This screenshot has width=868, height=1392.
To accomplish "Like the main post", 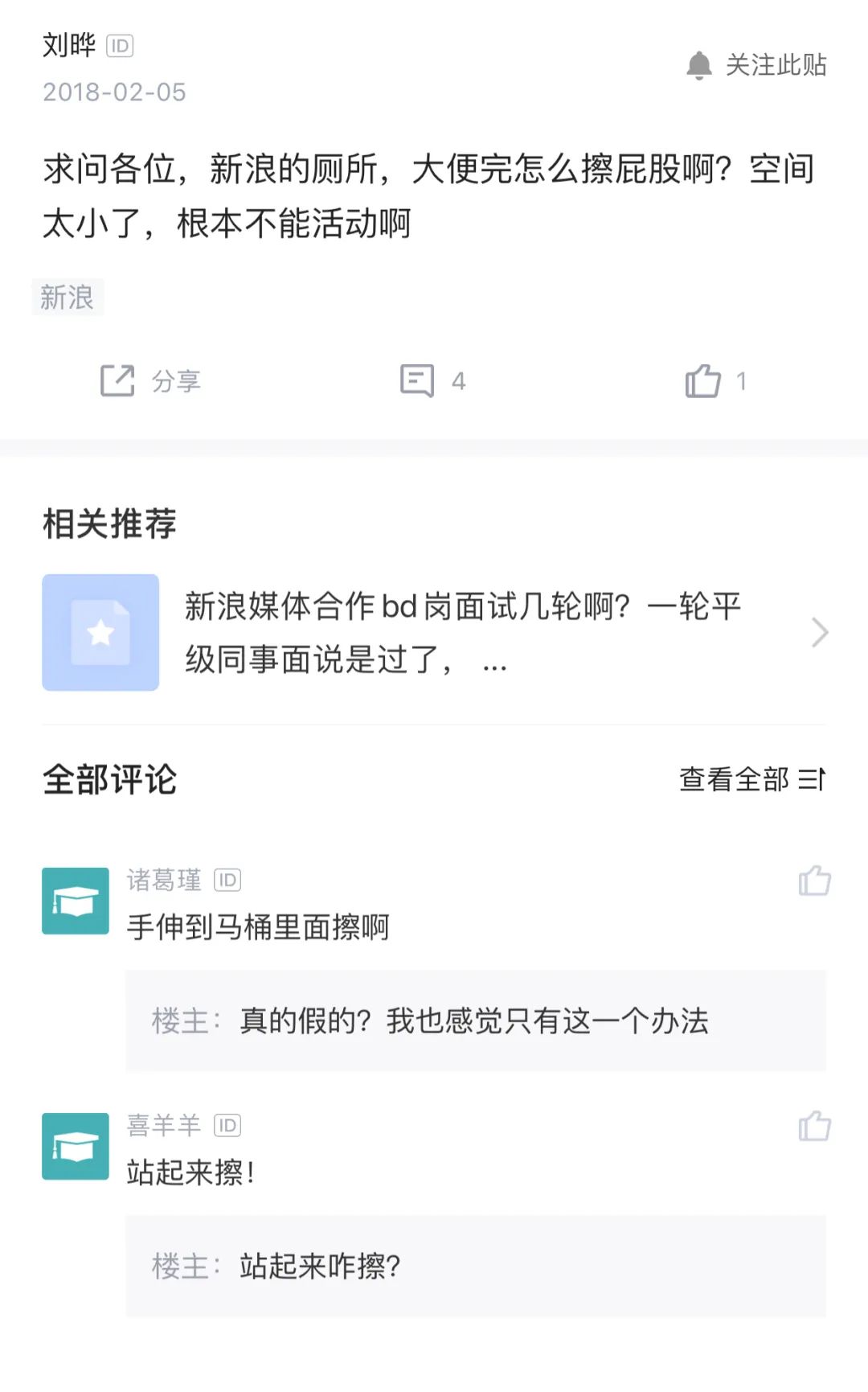I will tap(715, 380).
